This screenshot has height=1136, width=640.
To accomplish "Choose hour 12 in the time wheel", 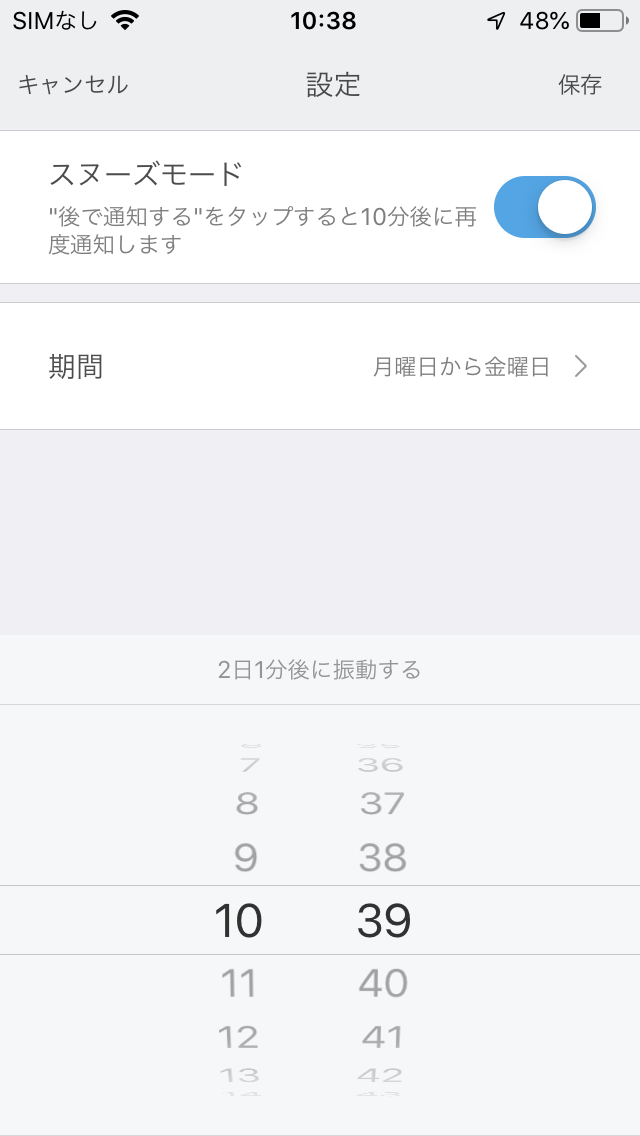I will [x=238, y=1038].
